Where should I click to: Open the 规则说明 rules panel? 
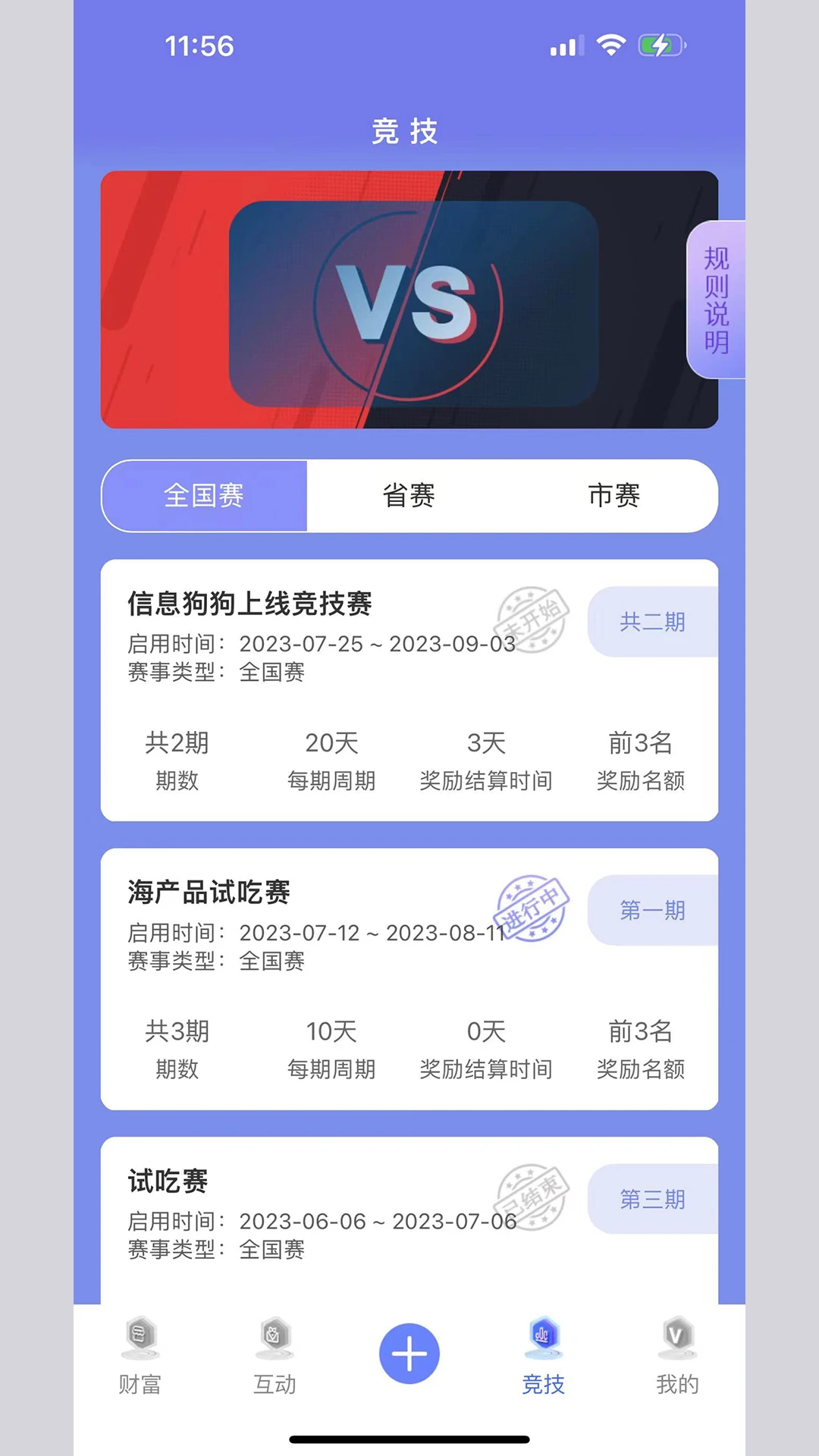(x=716, y=300)
